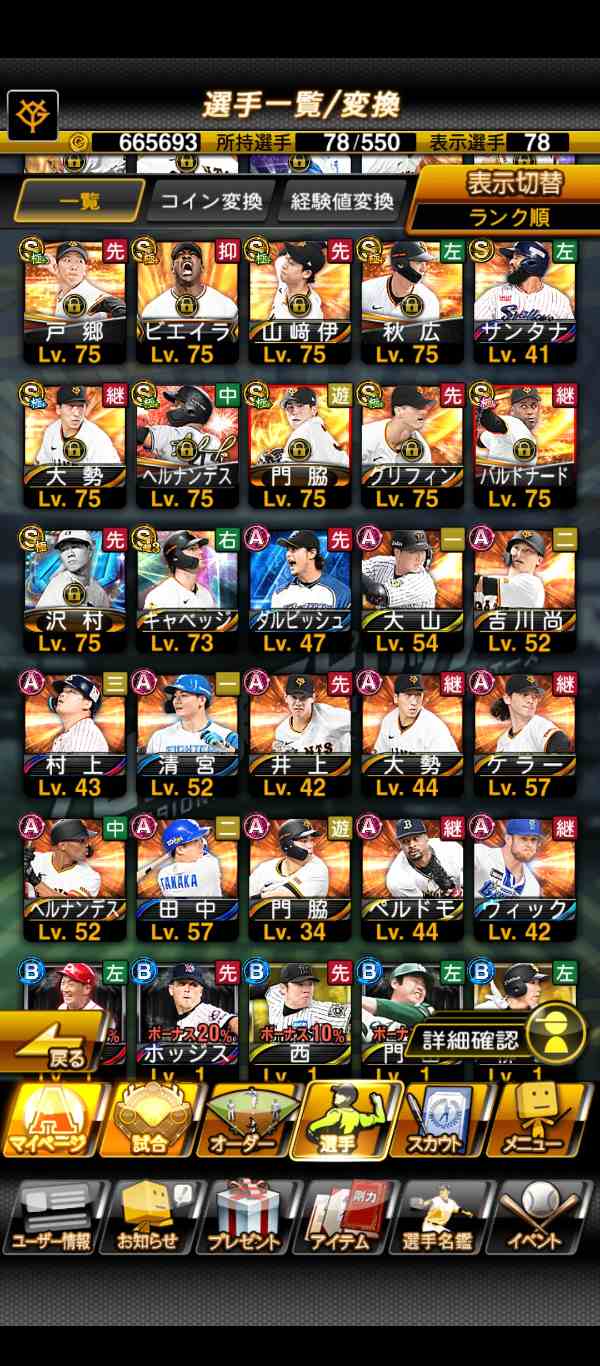Image resolution: width=600 pixels, height=1366 pixels.
Task: Select the 一覧 tab
Action: pos(80,202)
